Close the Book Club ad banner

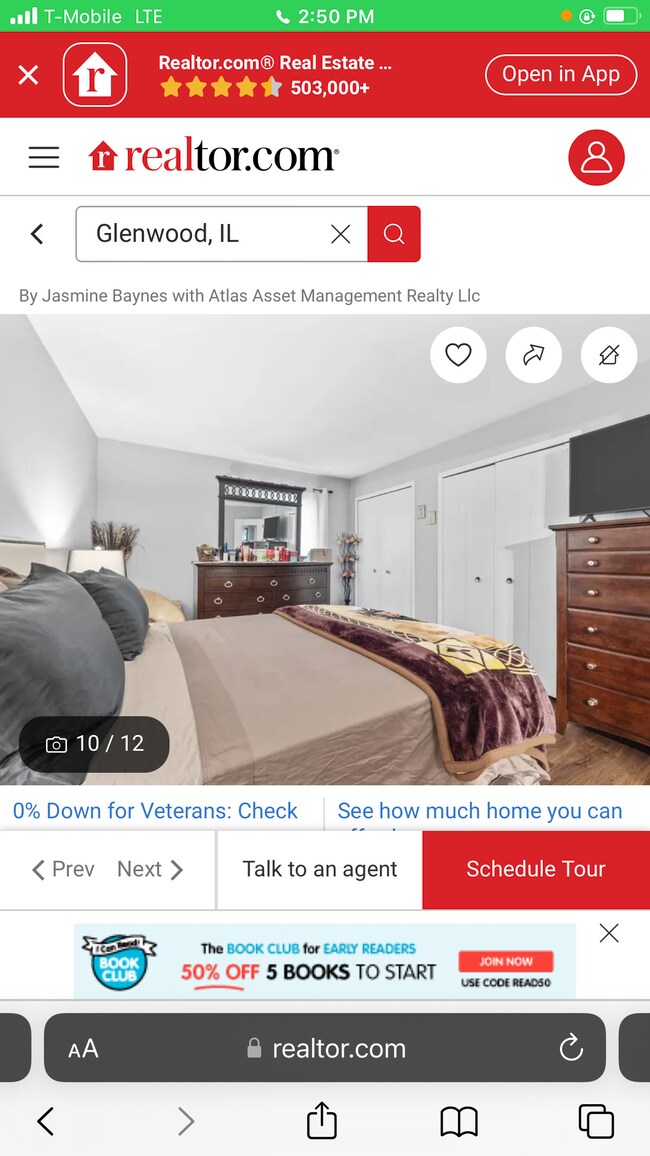(609, 933)
